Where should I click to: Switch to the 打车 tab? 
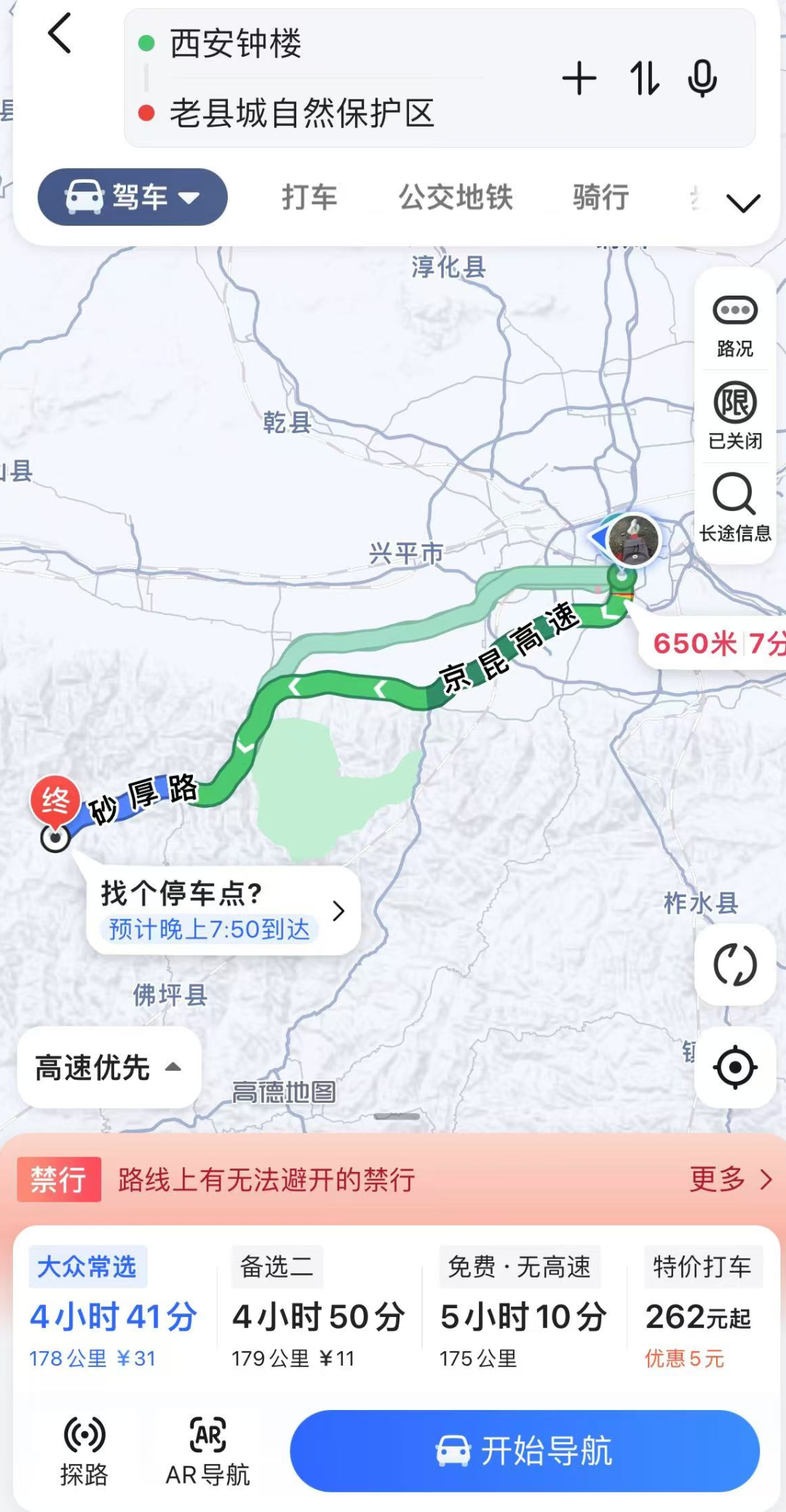309,197
